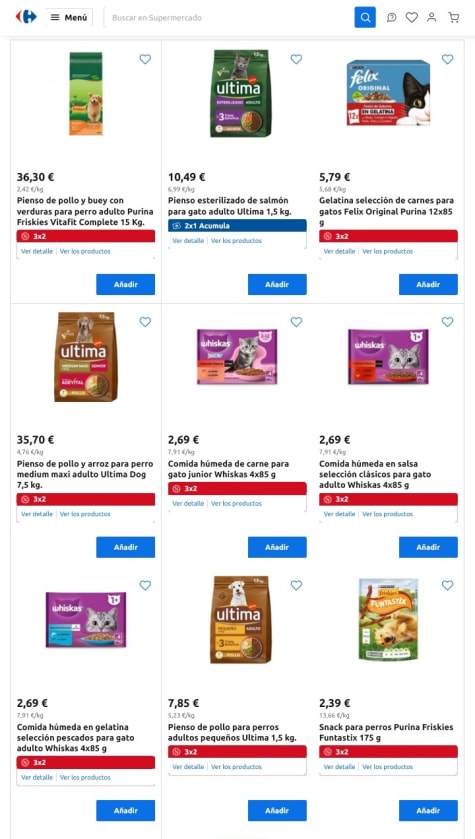Open the shopping cart
This screenshot has width=475, height=839.
454,18
